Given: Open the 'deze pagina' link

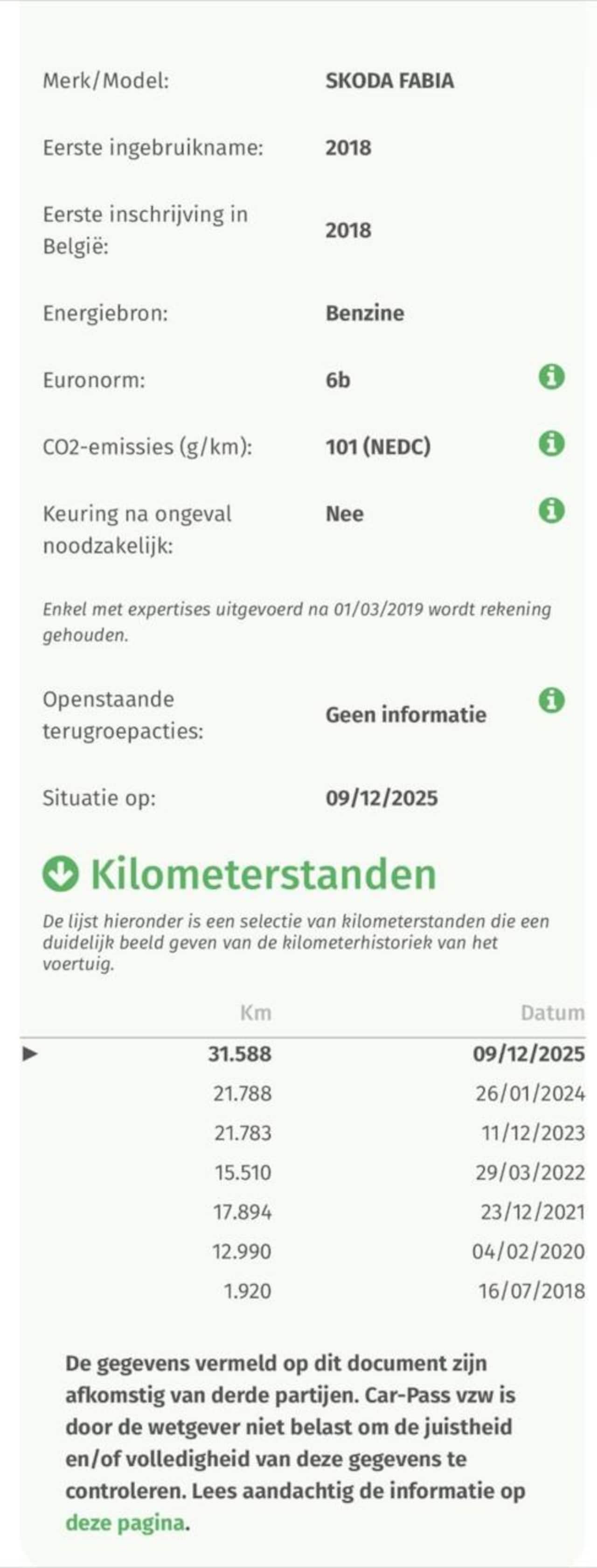Looking at the screenshot, I should click(x=125, y=1523).
